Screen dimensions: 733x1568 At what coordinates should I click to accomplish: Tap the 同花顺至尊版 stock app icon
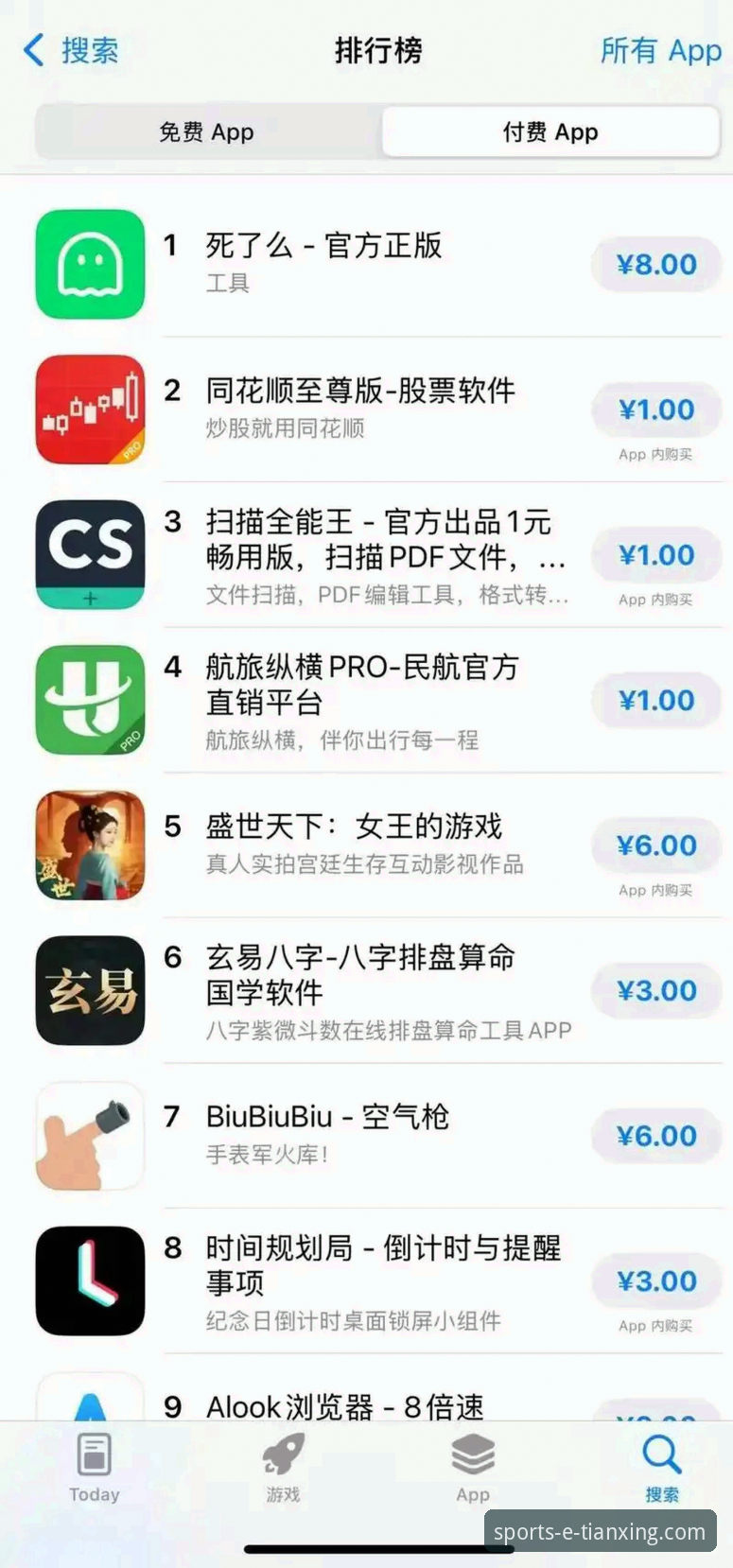click(x=89, y=409)
